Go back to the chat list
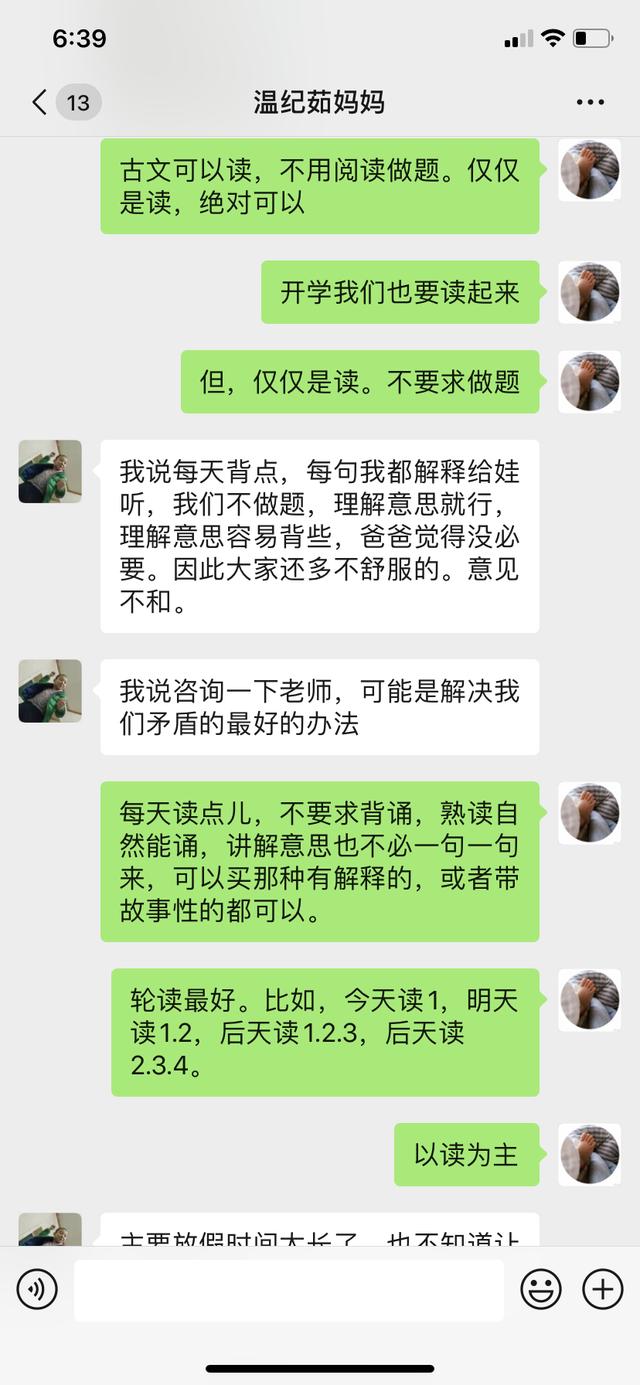This screenshot has width=640, height=1385. [x=40, y=102]
